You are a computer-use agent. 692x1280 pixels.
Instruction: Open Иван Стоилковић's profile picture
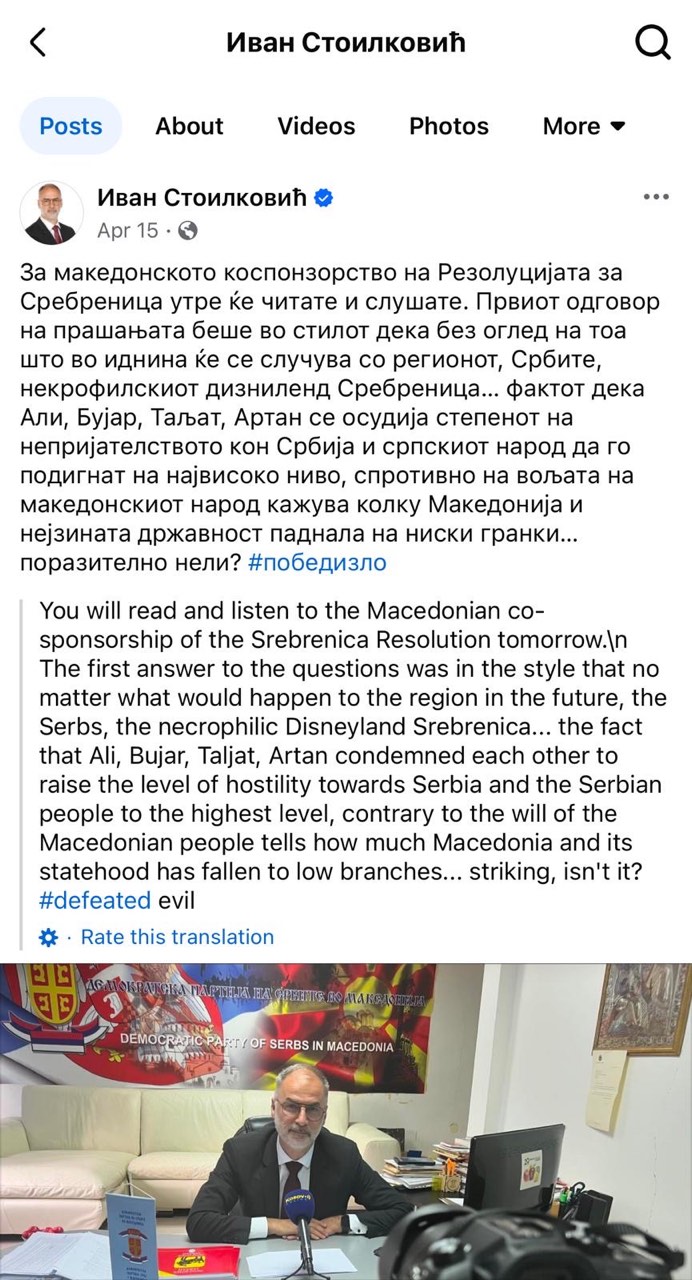tap(51, 213)
